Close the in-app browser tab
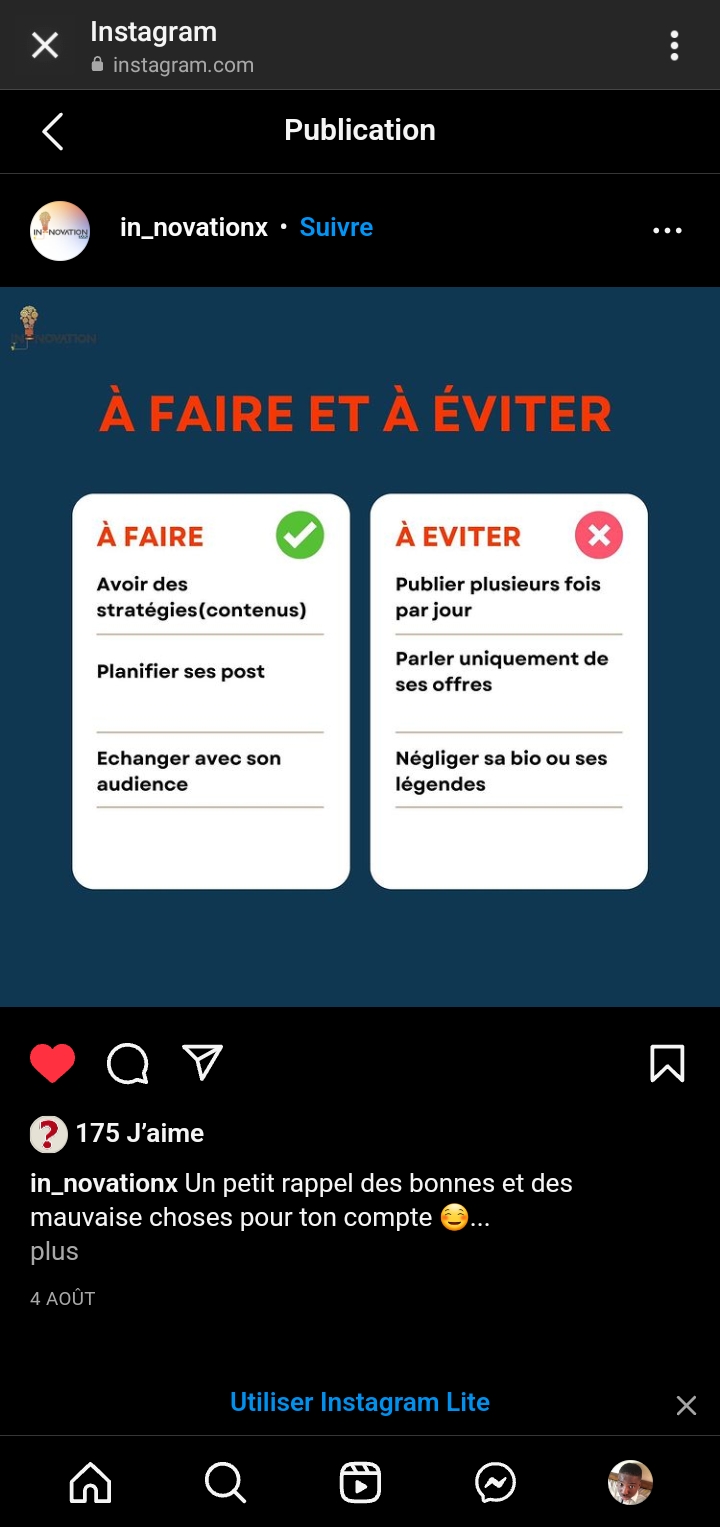720x1527 pixels. pyautogui.click(x=45, y=45)
